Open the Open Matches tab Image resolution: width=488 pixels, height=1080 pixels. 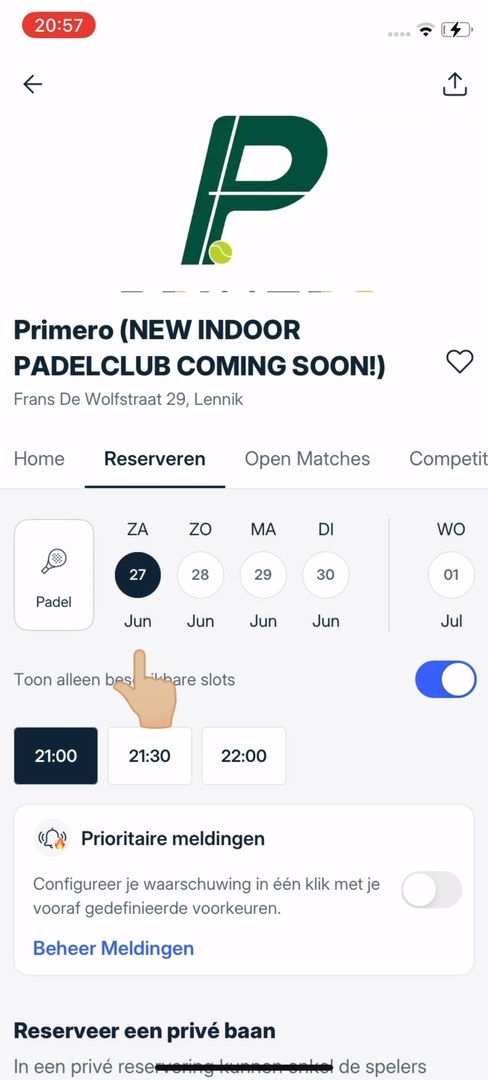[307, 459]
